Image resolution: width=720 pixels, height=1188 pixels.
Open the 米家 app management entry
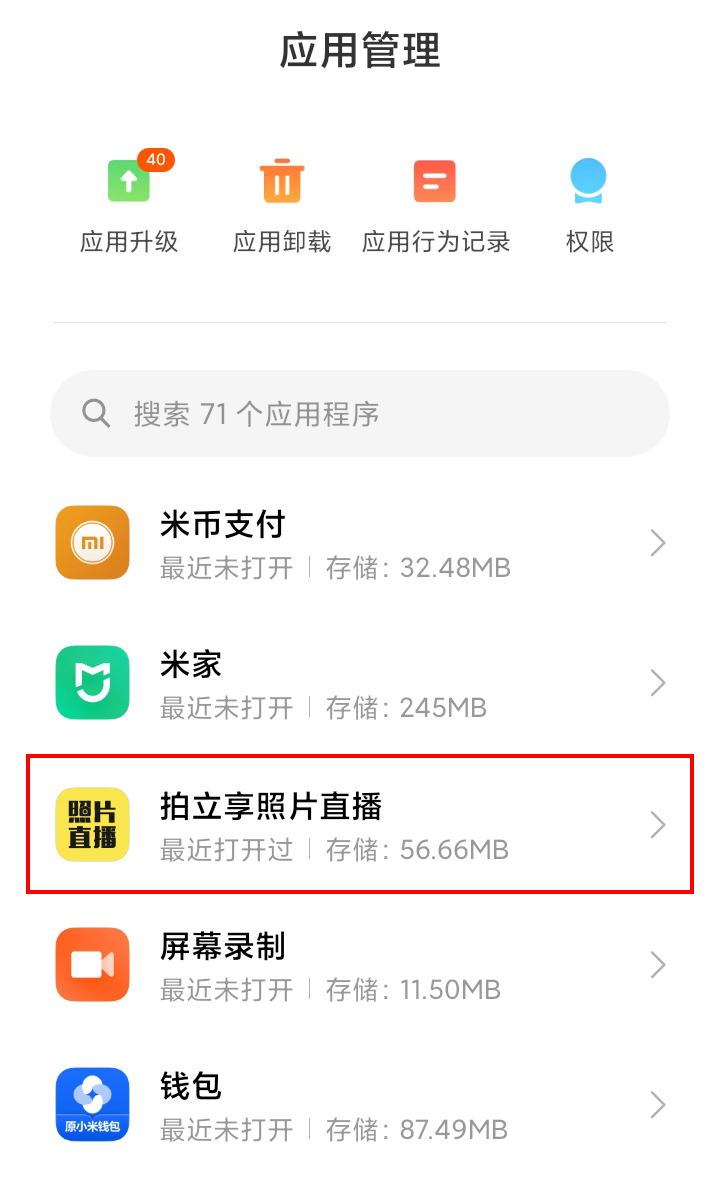pyautogui.click(x=360, y=683)
